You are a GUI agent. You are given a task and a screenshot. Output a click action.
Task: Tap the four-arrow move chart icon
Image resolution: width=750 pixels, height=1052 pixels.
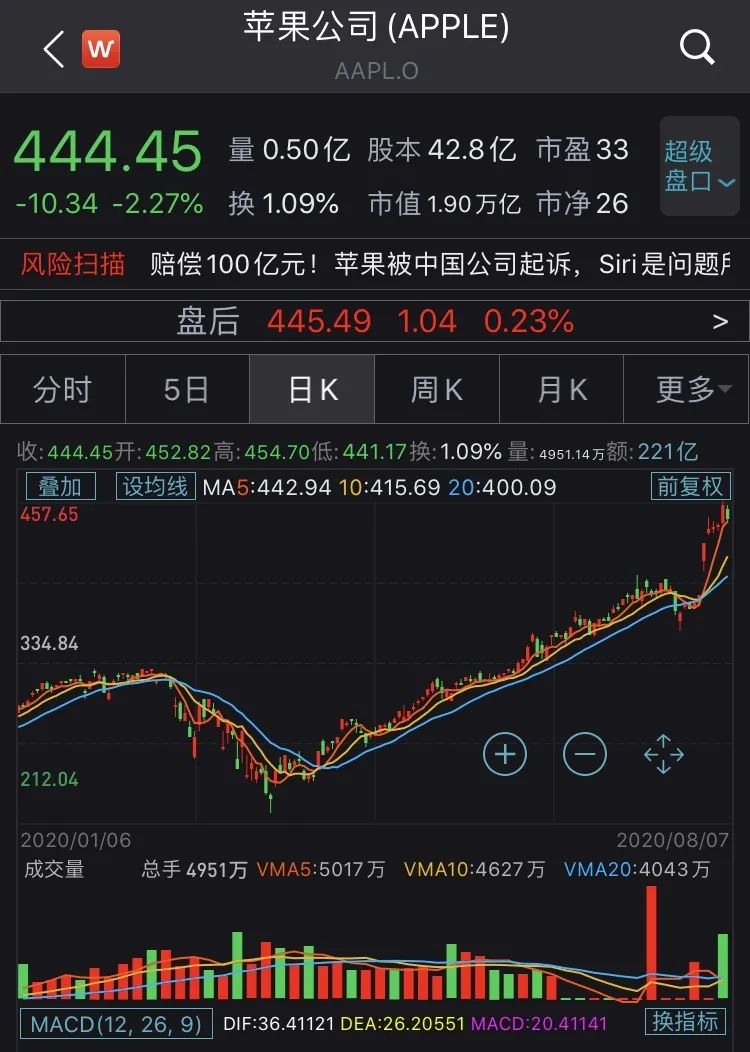(x=663, y=754)
